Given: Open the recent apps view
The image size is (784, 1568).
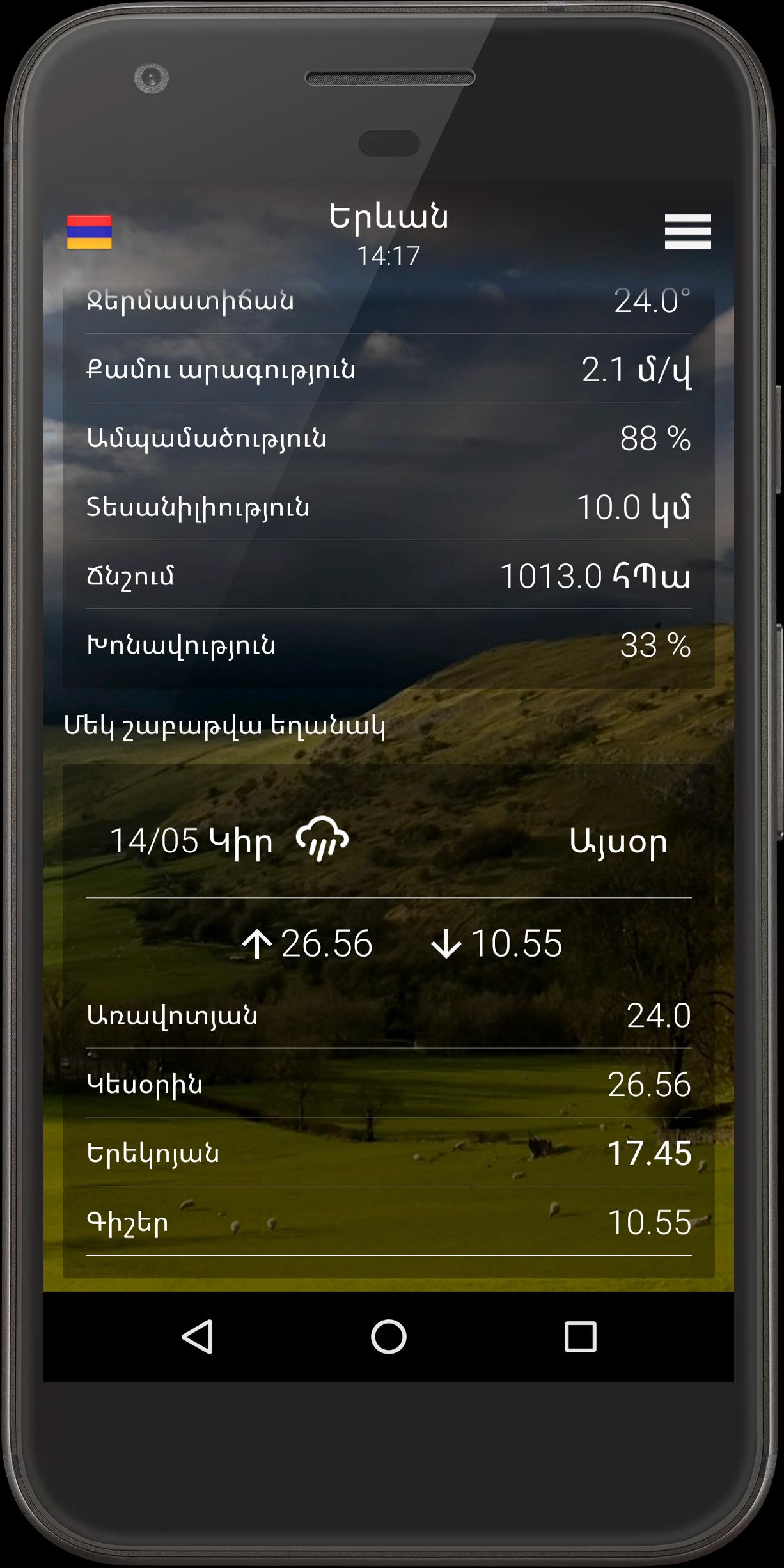Looking at the screenshot, I should tap(580, 1337).
